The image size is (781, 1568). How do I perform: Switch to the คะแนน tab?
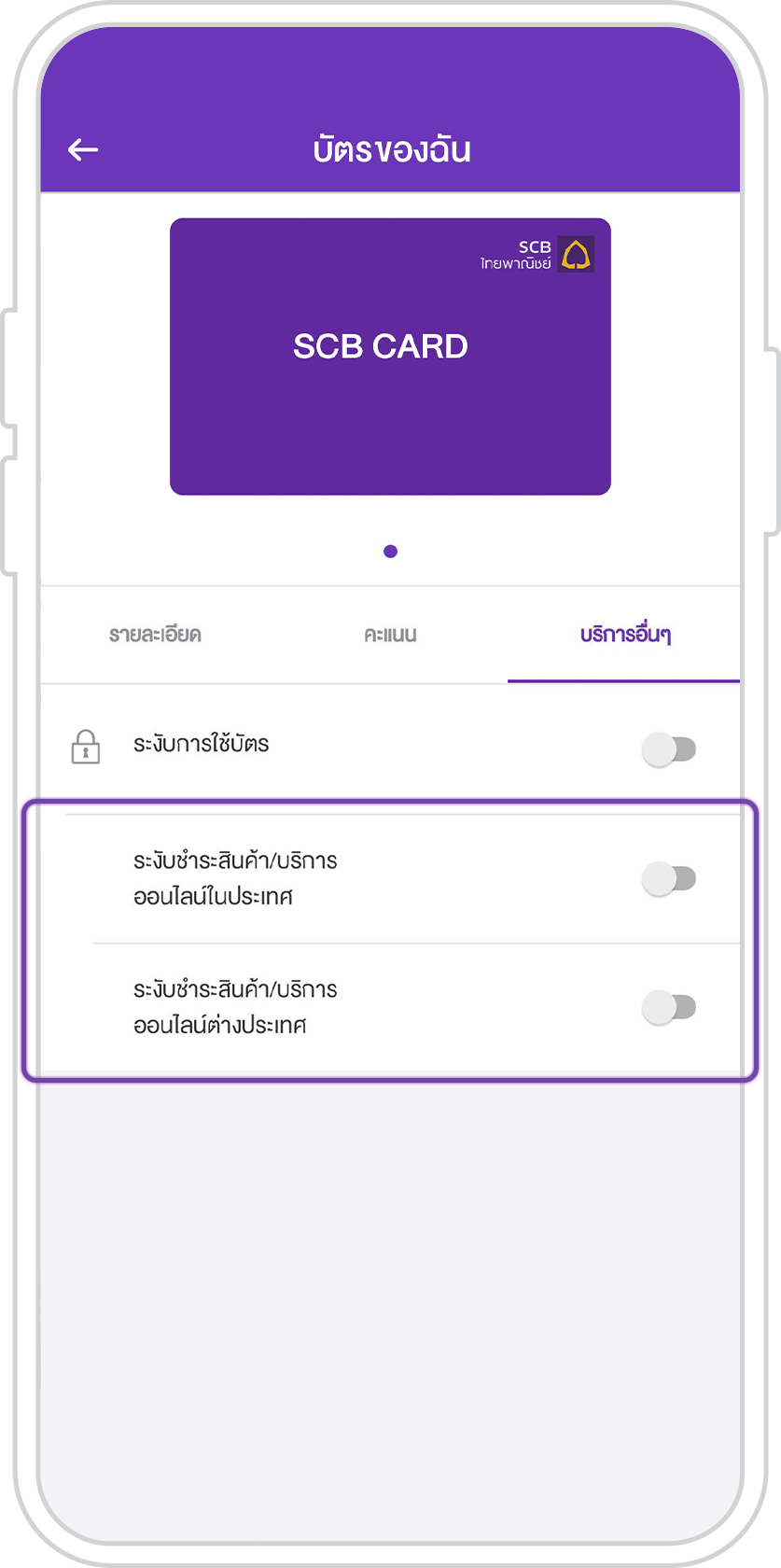pyautogui.click(x=390, y=636)
